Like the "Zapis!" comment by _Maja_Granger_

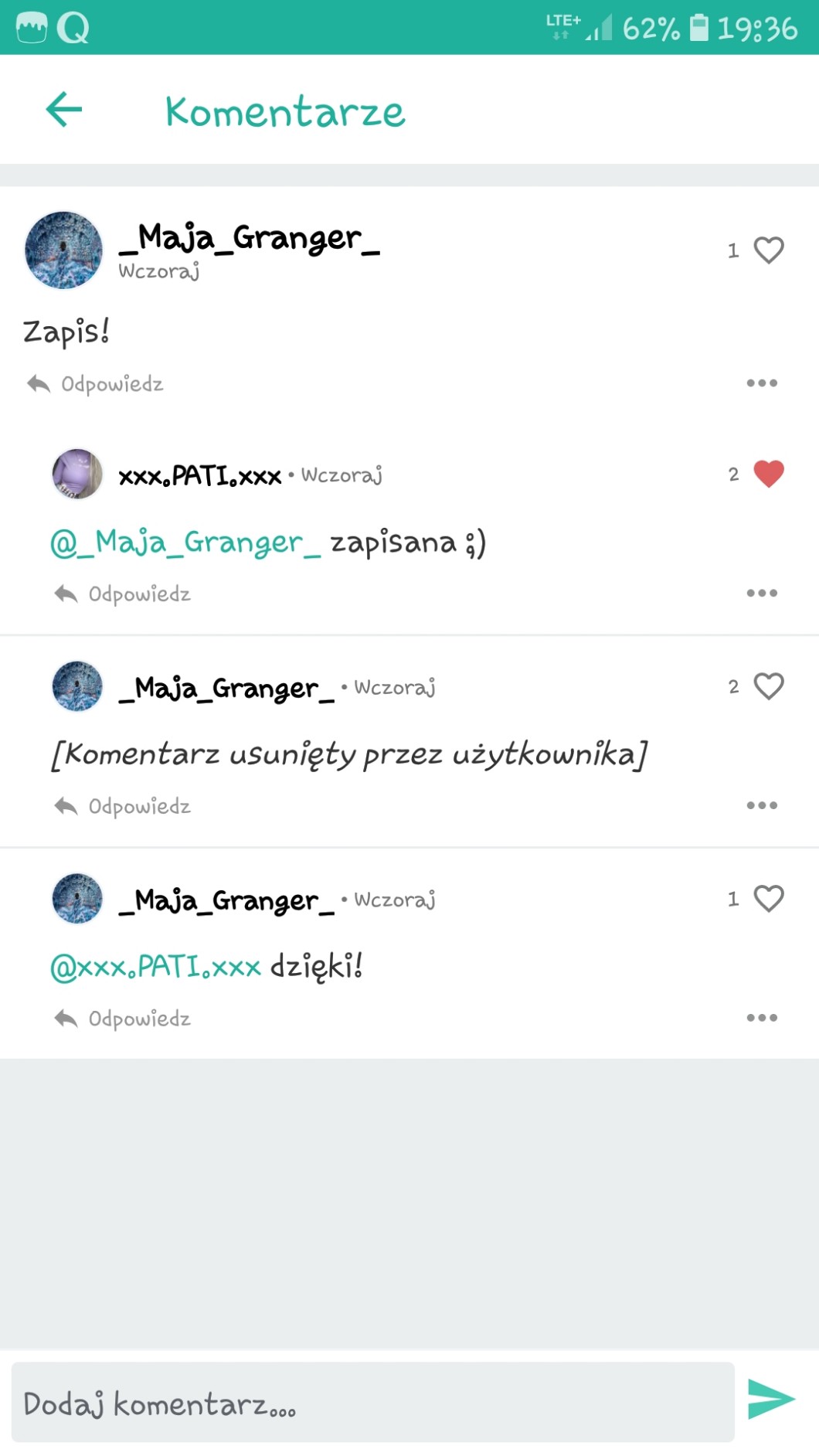(x=768, y=250)
